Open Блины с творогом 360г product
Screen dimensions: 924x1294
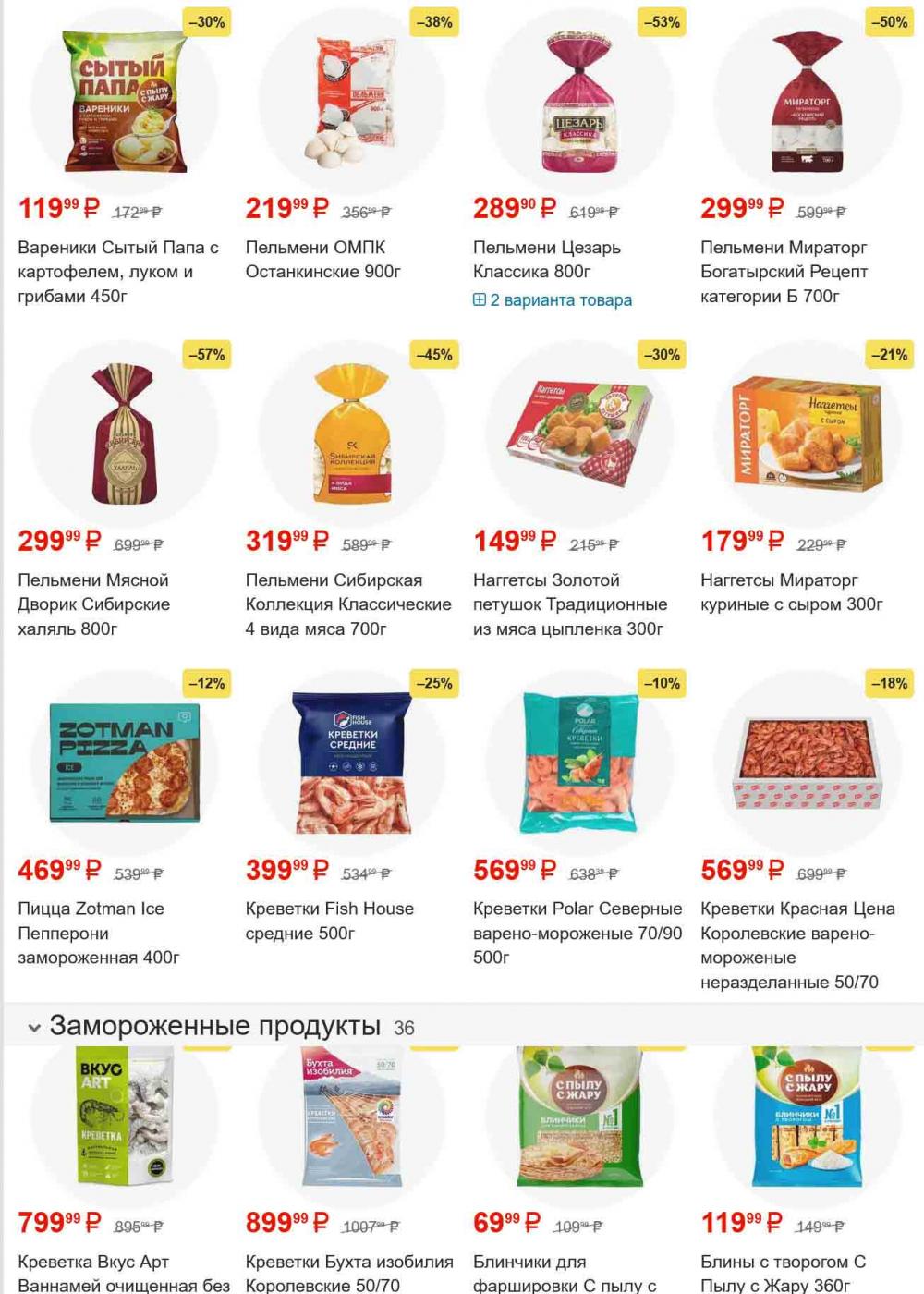pos(782,1272)
